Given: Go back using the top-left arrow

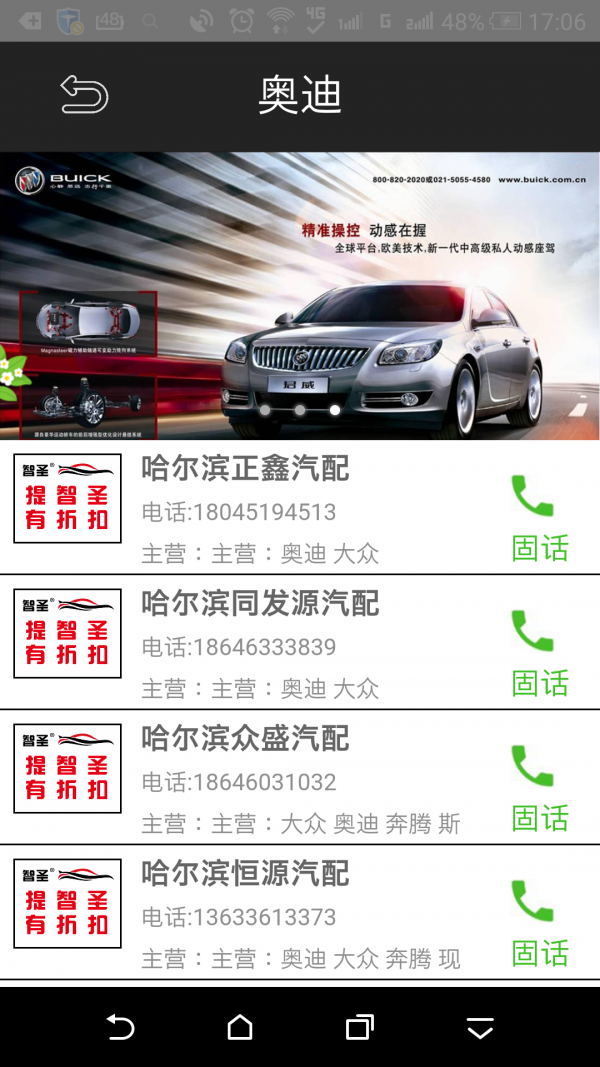Looking at the screenshot, I should coord(84,95).
